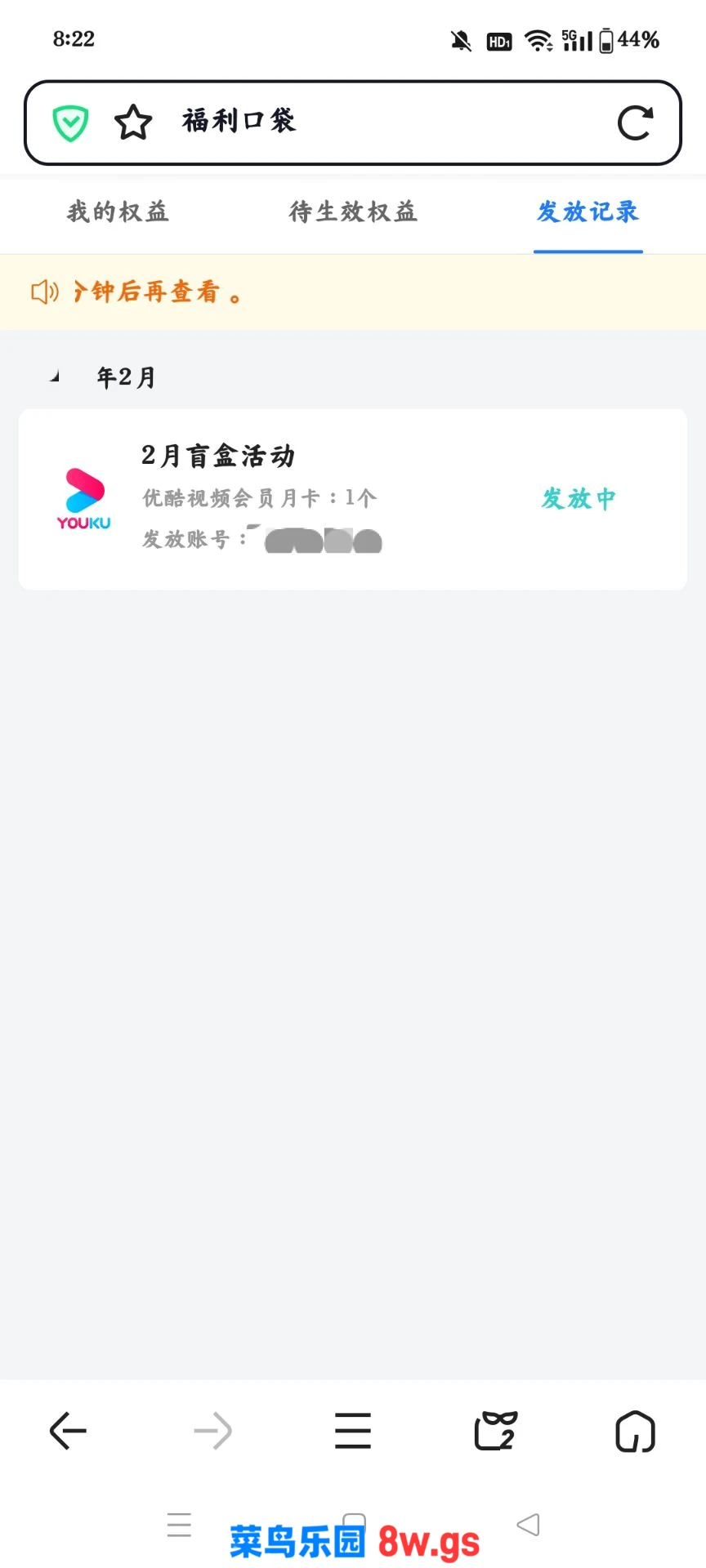Go to the browser home page
The width and height of the screenshot is (706, 1568).
pos(635,1431)
